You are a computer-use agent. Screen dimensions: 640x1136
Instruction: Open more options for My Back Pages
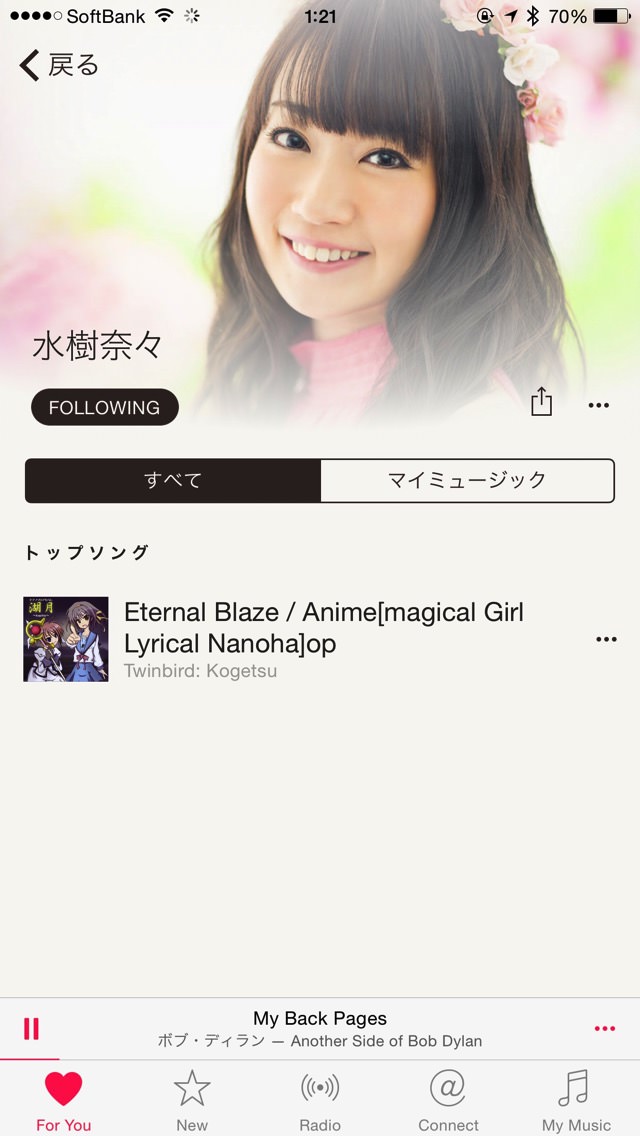tap(604, 1028)
